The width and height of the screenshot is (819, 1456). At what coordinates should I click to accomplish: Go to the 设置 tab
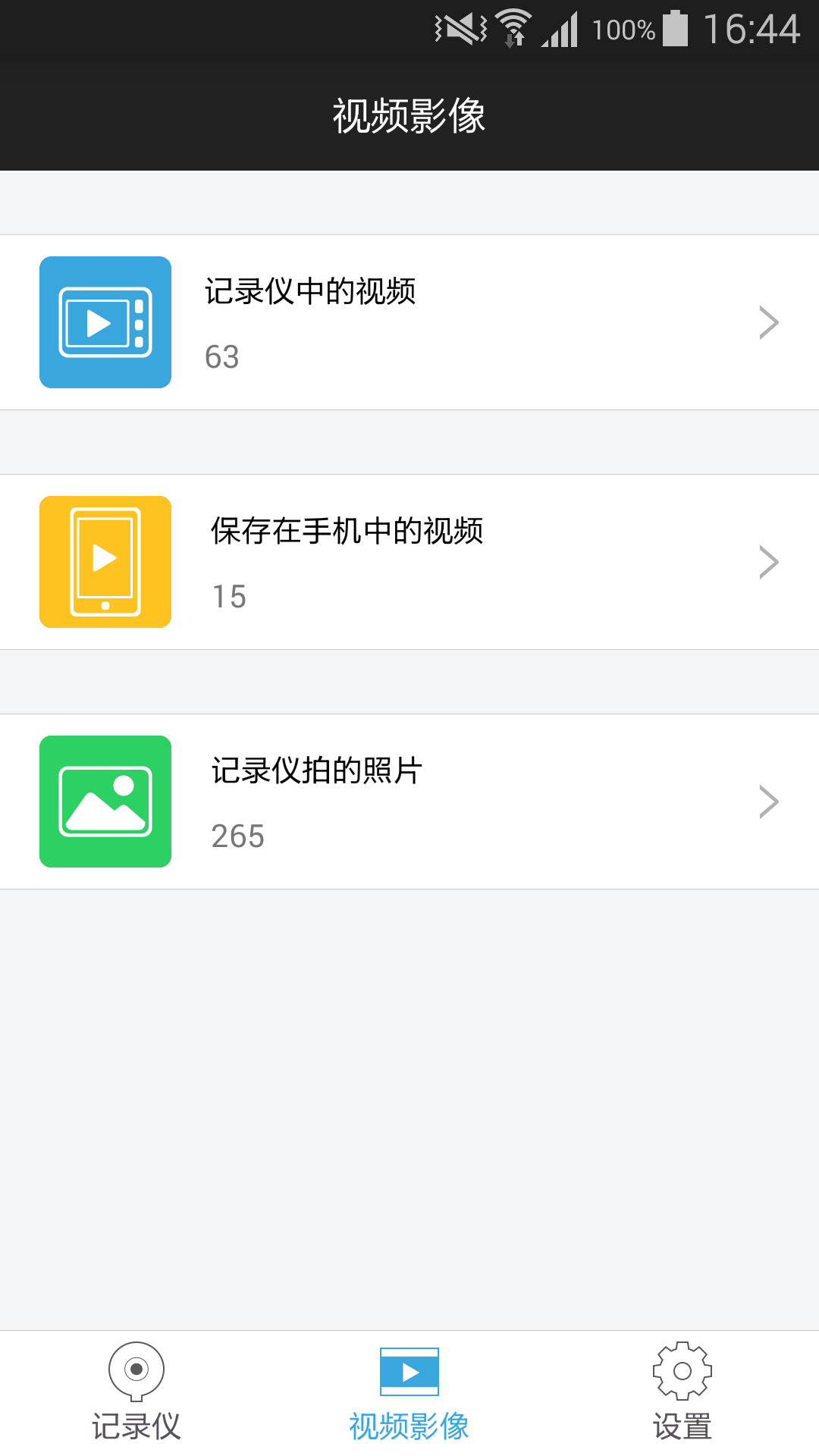coord(682,1392)
